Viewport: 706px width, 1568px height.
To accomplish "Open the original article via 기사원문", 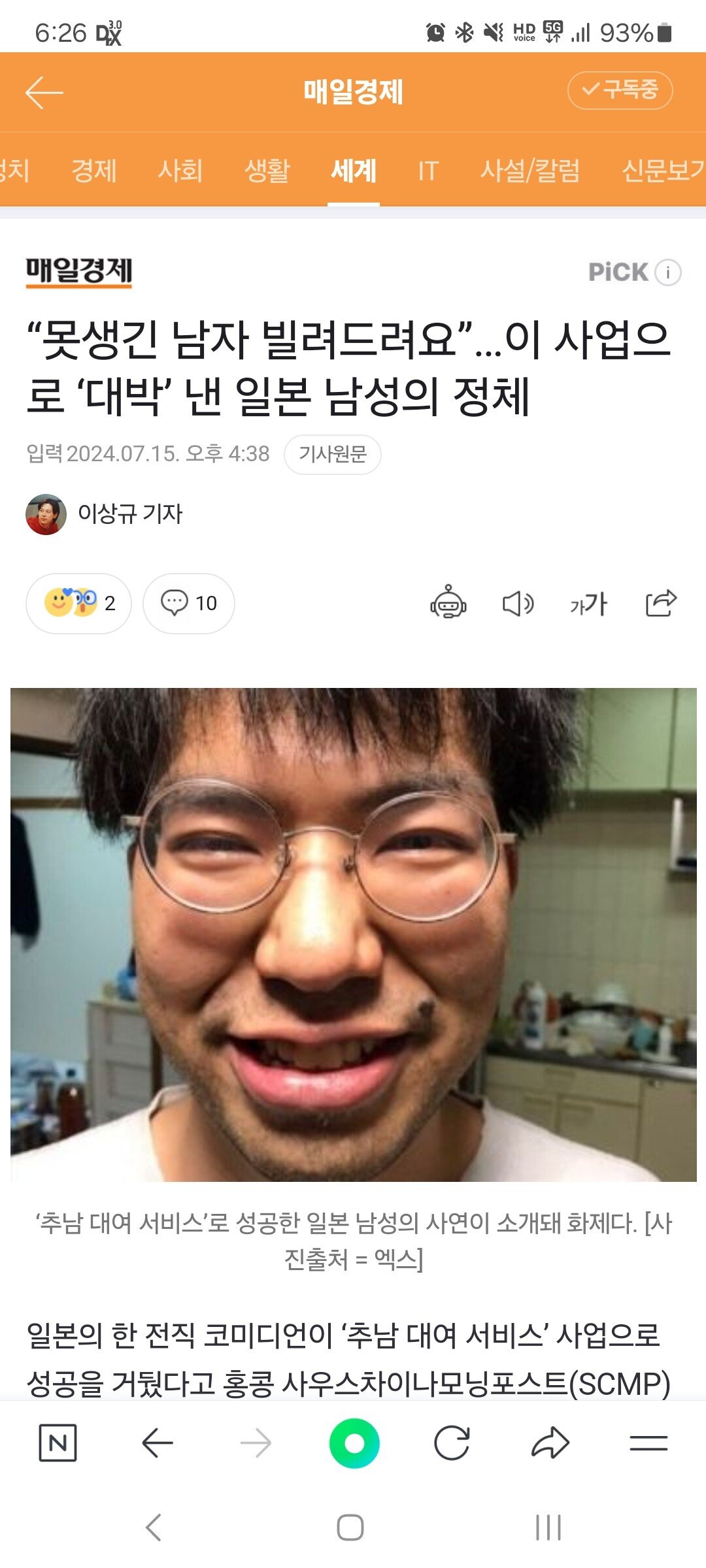I will [x=332, y=454].
